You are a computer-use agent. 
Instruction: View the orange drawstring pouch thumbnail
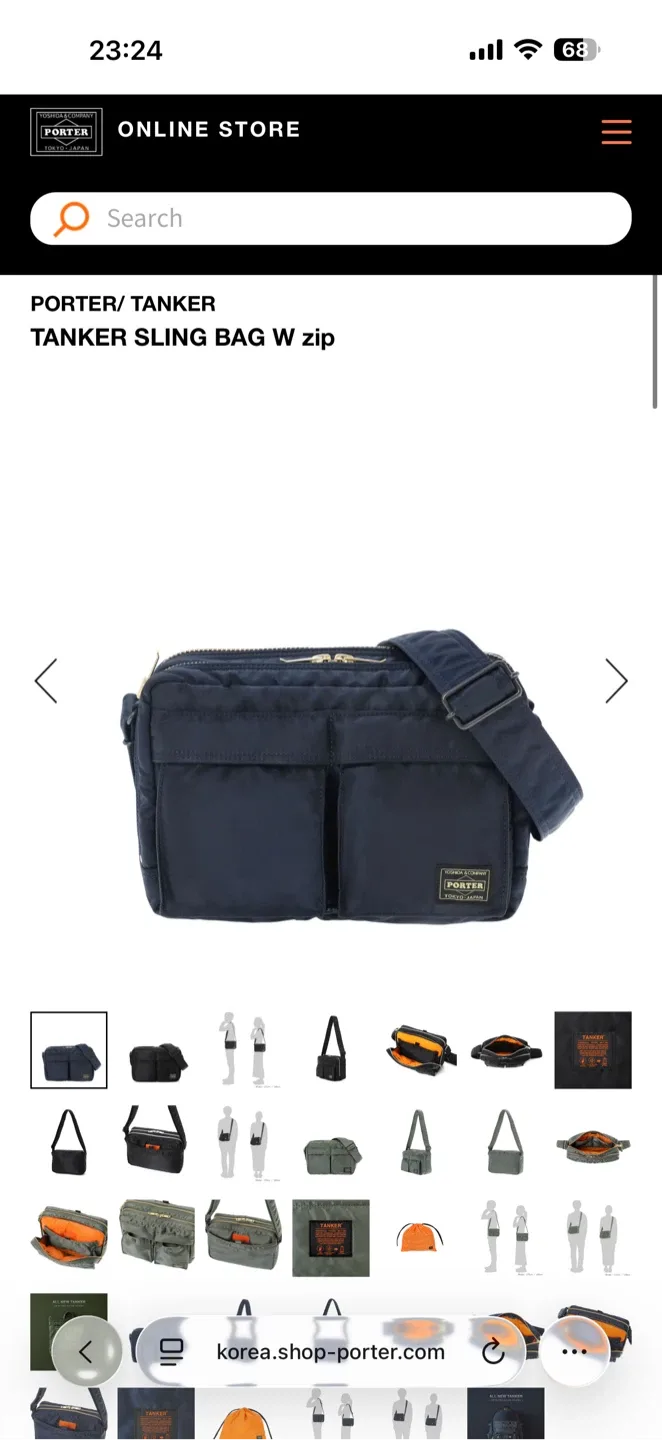(x=419, y=1238)
